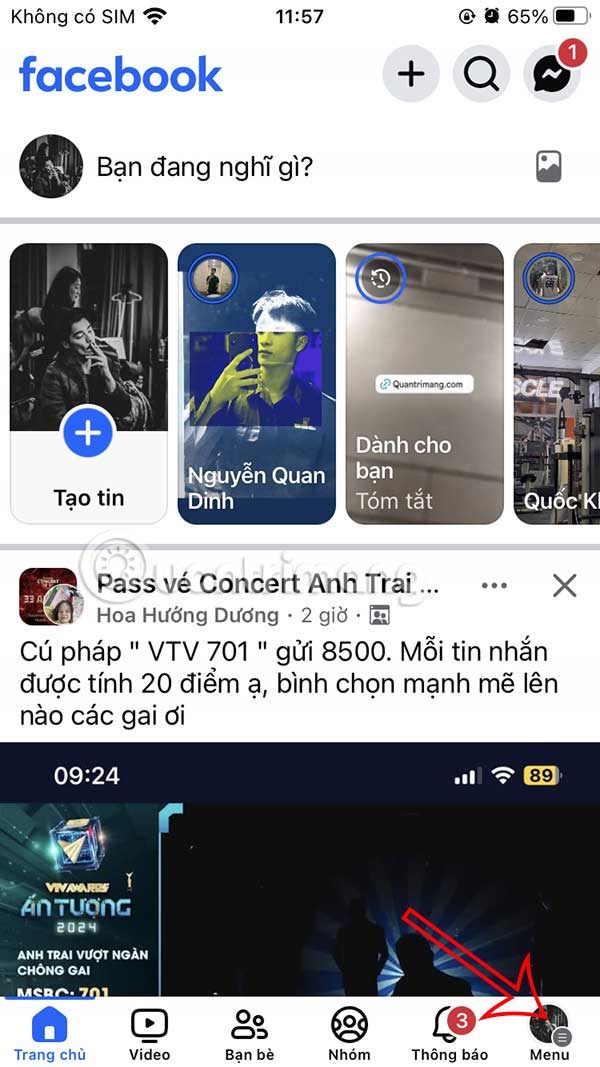Tap the plus create button in header
The height and width of the screenshot is (1067, 600).
point(411,74)
